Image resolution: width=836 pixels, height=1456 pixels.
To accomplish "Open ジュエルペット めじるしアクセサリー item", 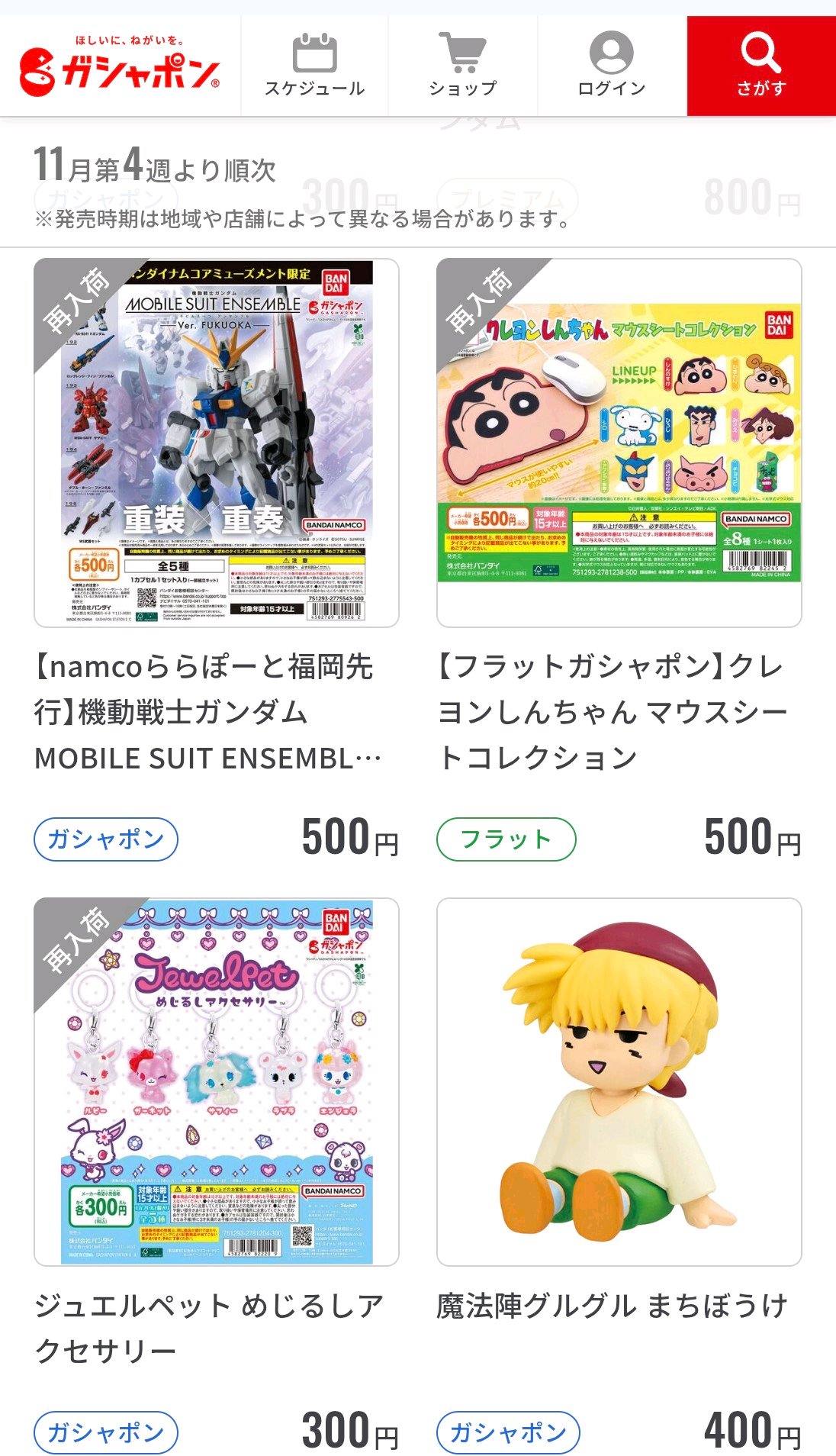I will point(217,1082).
